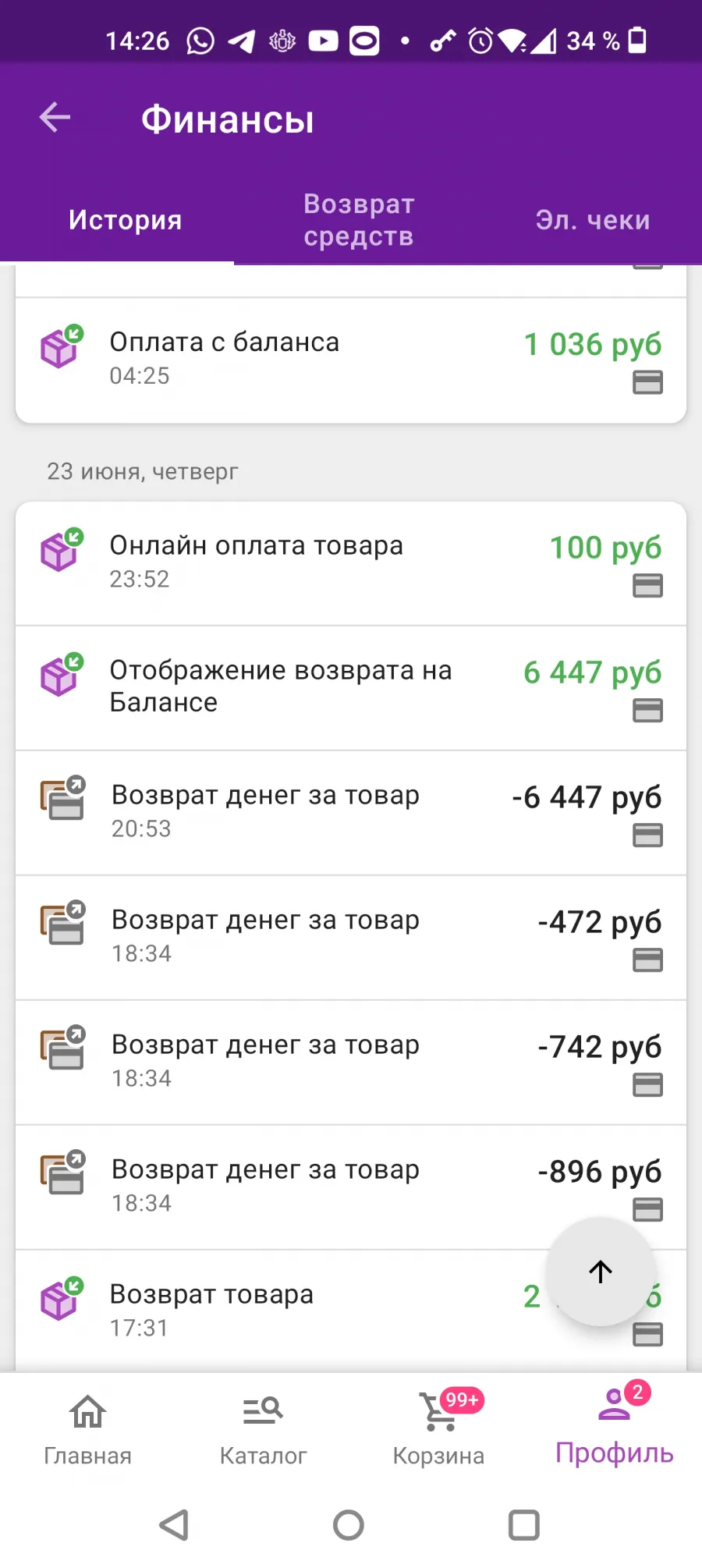Open the Эл. чеки tab
This screenshot has width=702, height=1568.
tap(593, 220)
